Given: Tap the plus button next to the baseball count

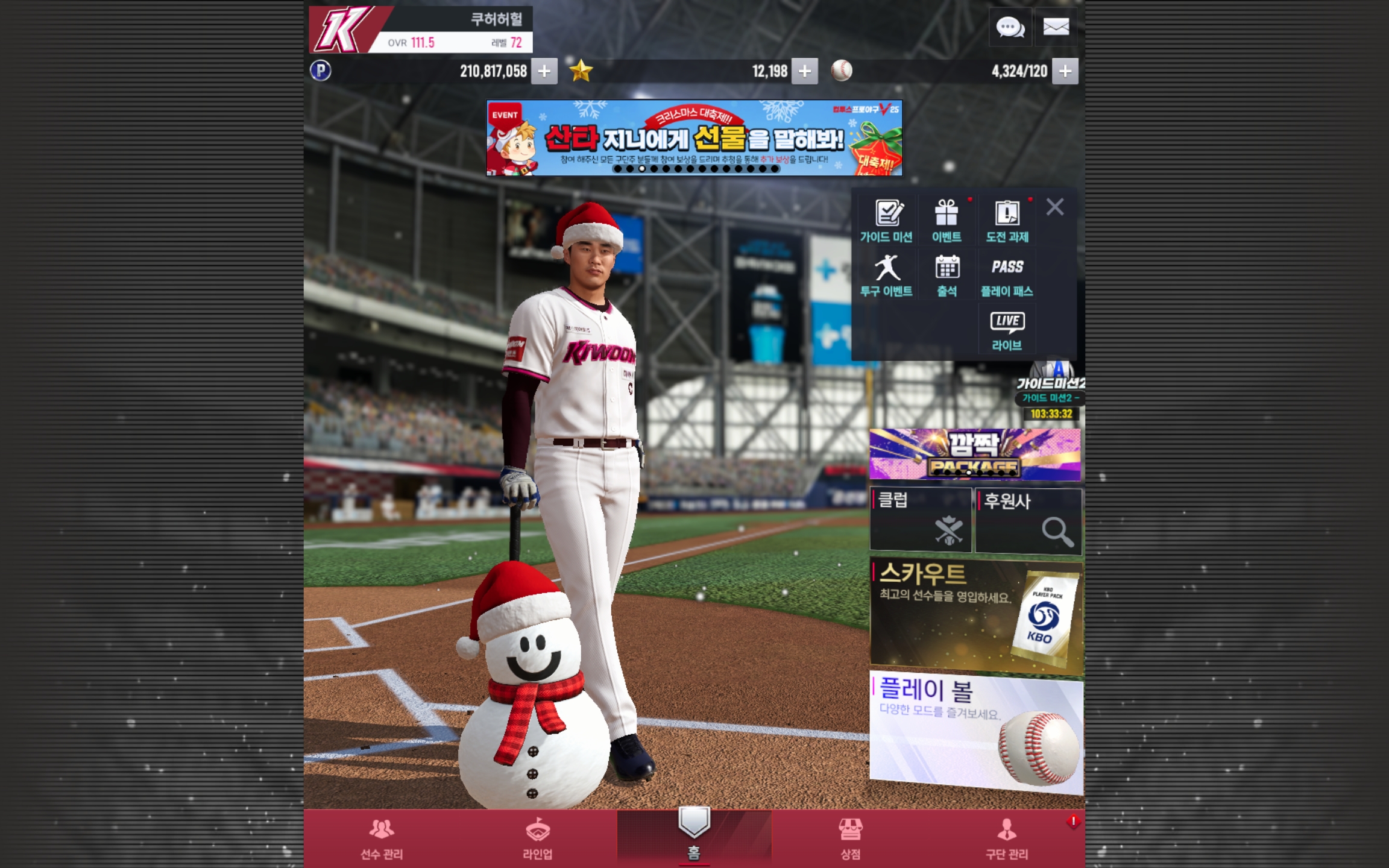Looking at the screenshot, I should pyautogui.click(x=1065, y=71).
